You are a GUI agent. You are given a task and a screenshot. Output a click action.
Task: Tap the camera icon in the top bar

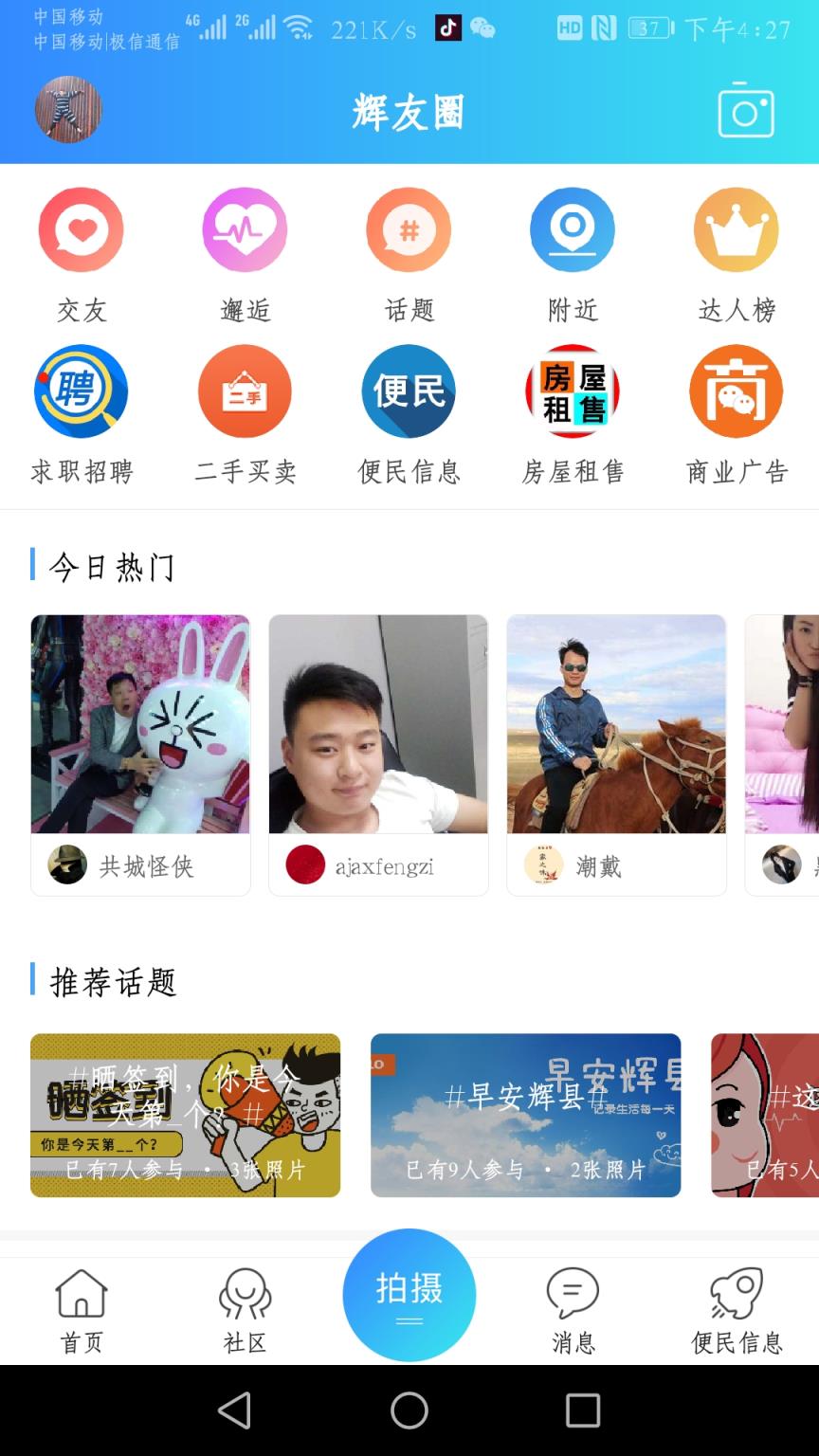(x=746, y=111)
